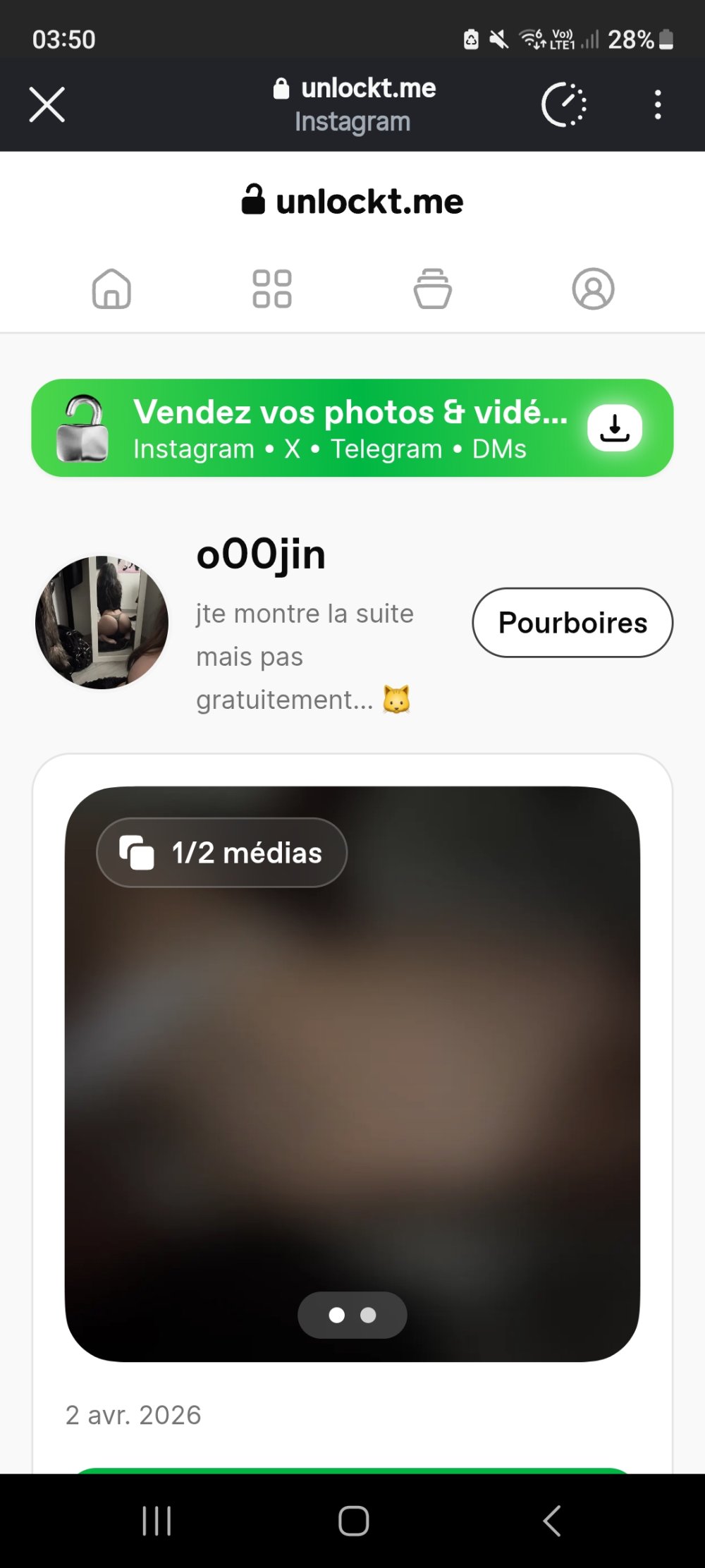Select the first carousel dot on the media post
705x1568 pixels.
[337, 1314]
